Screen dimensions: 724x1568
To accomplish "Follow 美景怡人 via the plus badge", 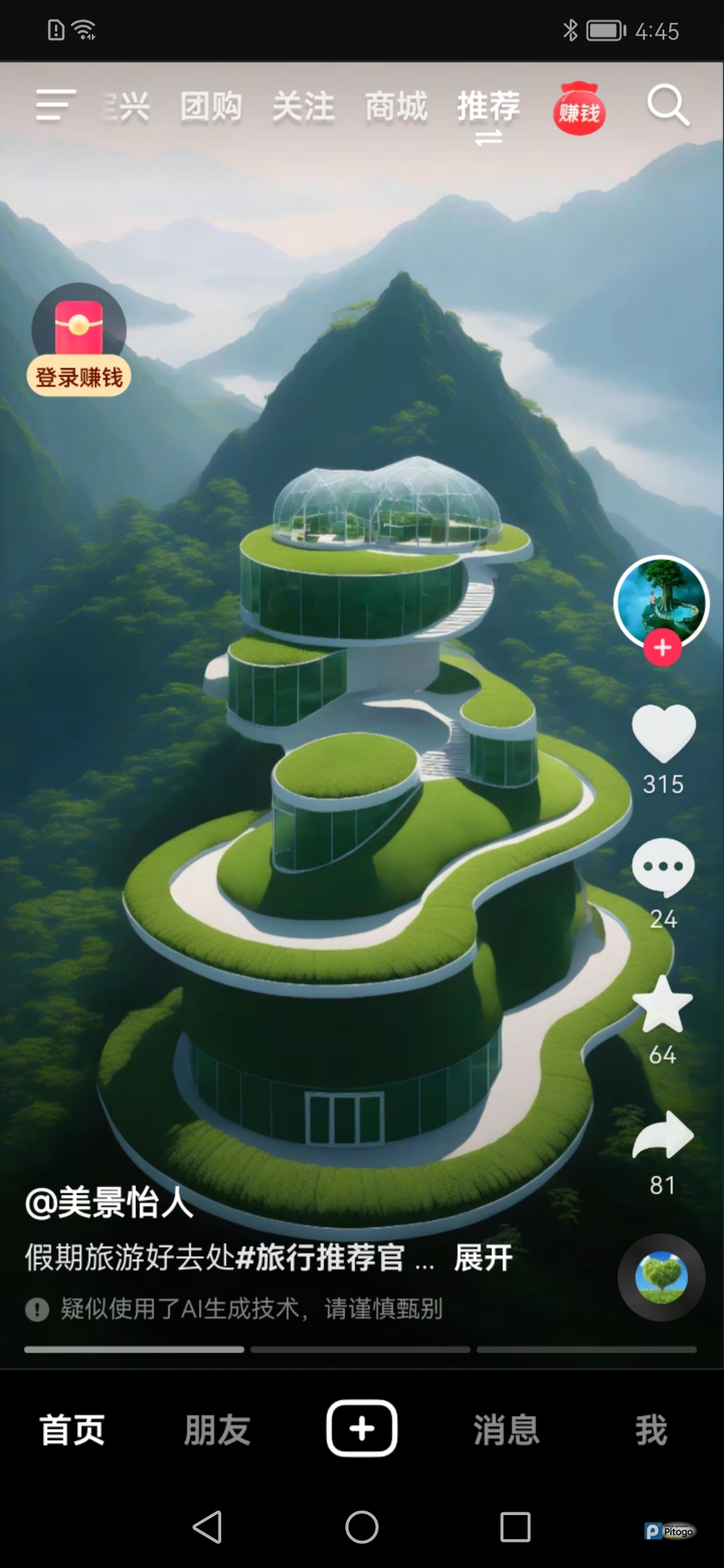I will pos(662,648).
